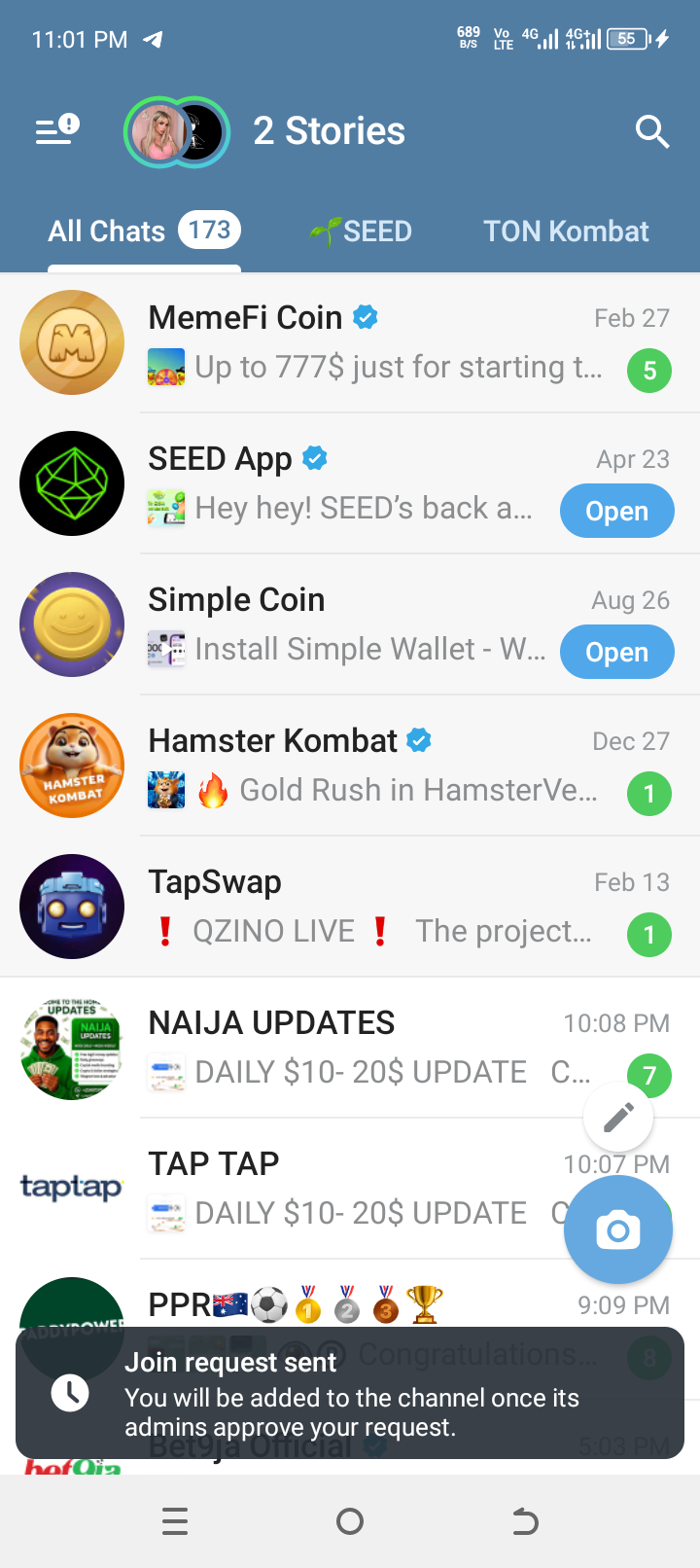View the 2 Stories avatars

[177, 132]
